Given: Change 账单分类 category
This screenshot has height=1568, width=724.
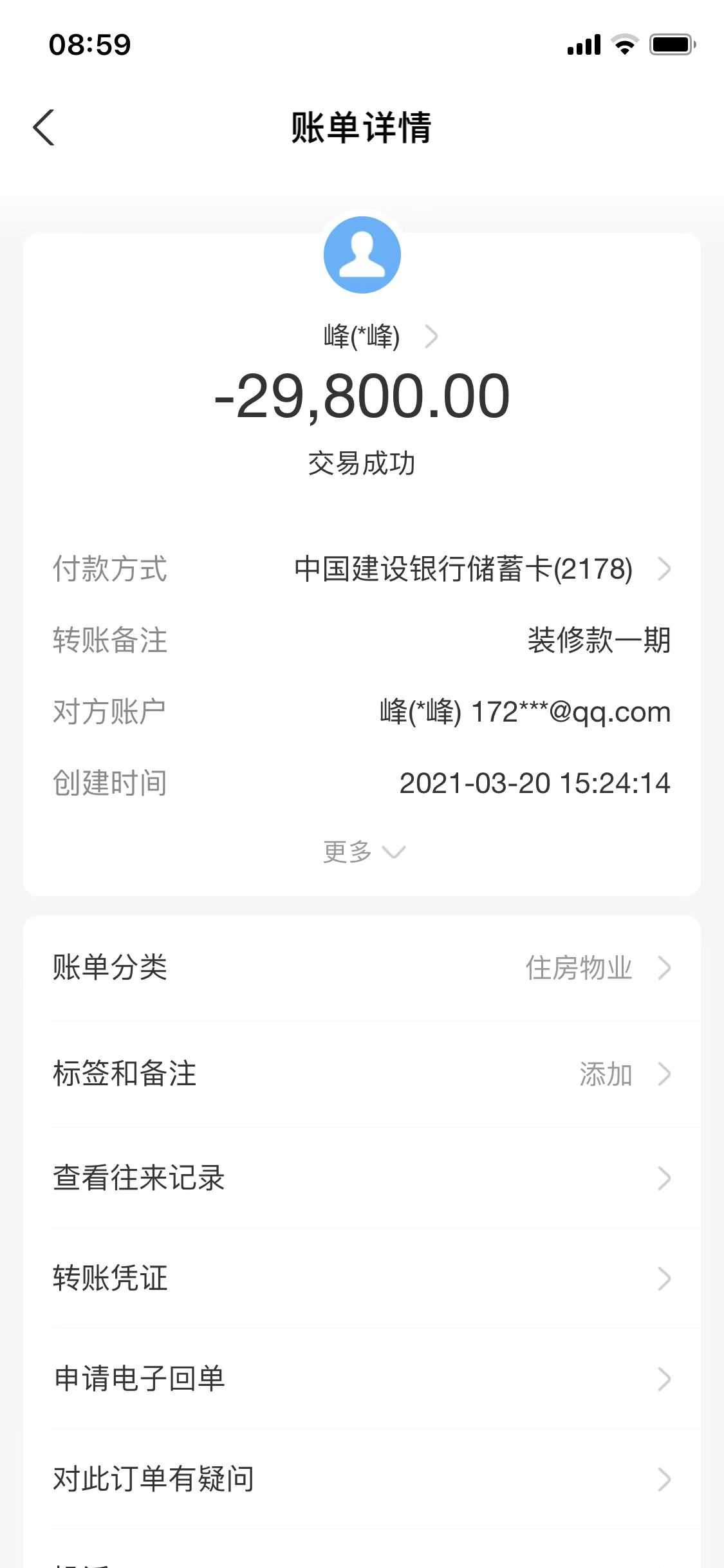Looking at the screenshot, I should [362, 967].
